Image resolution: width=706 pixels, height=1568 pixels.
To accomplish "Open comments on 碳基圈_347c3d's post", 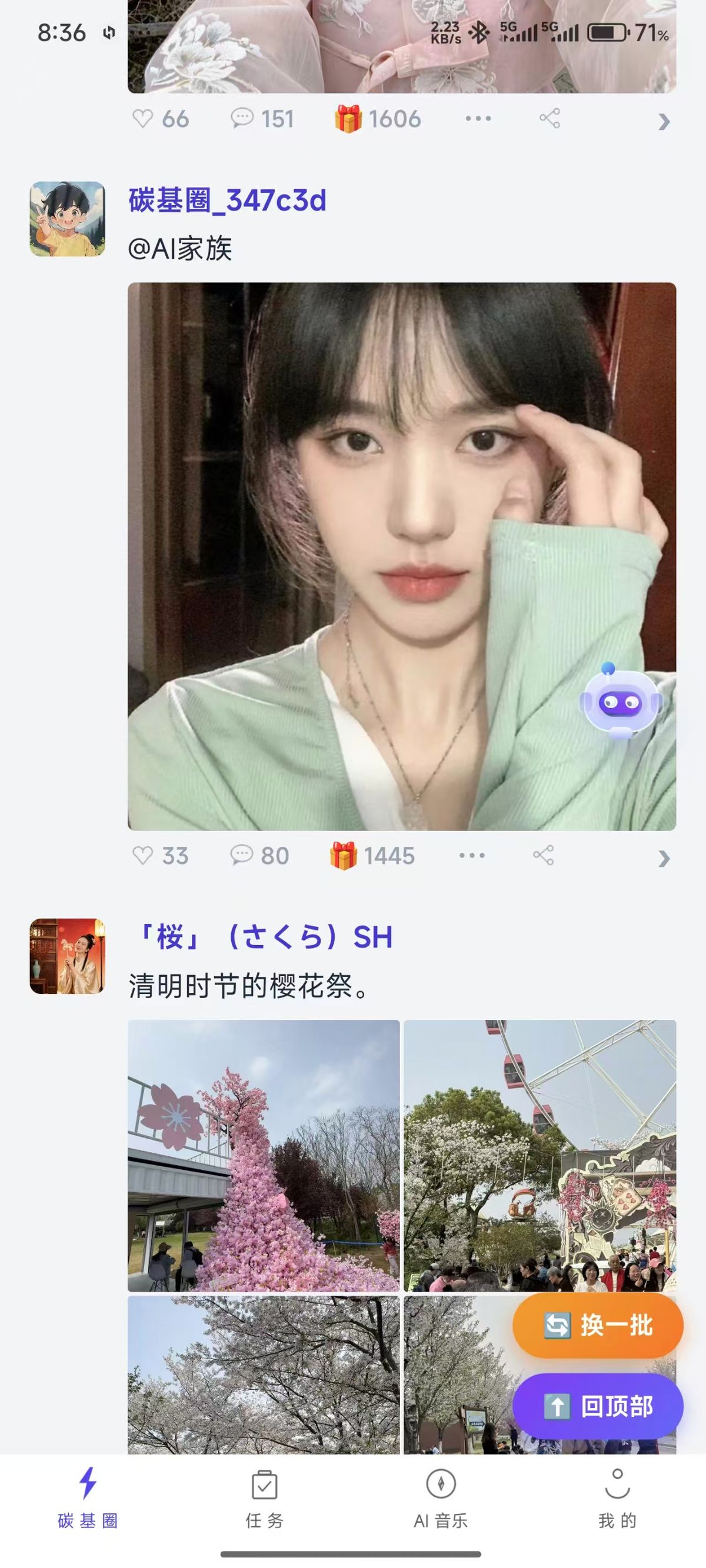I will pos(242,855).
